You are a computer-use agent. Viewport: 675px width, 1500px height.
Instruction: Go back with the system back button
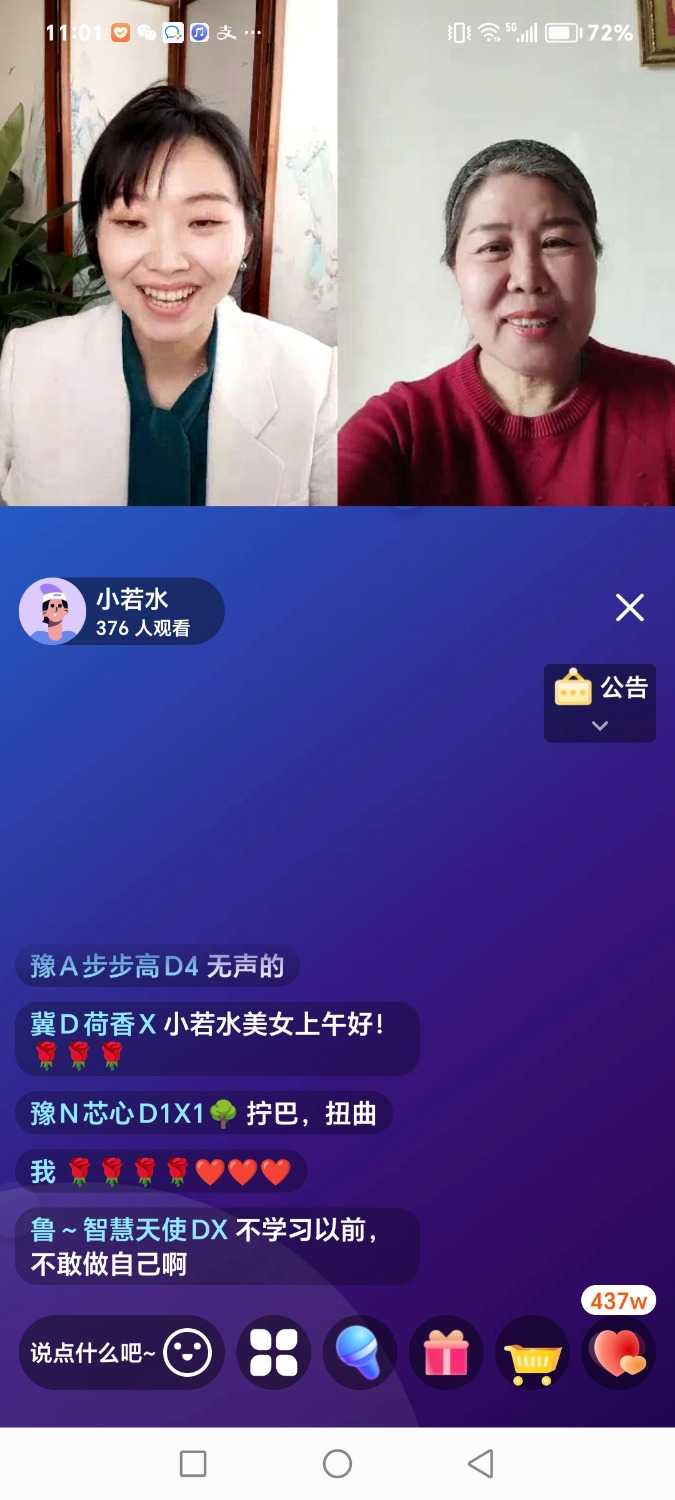click(x=481, y=1464)
